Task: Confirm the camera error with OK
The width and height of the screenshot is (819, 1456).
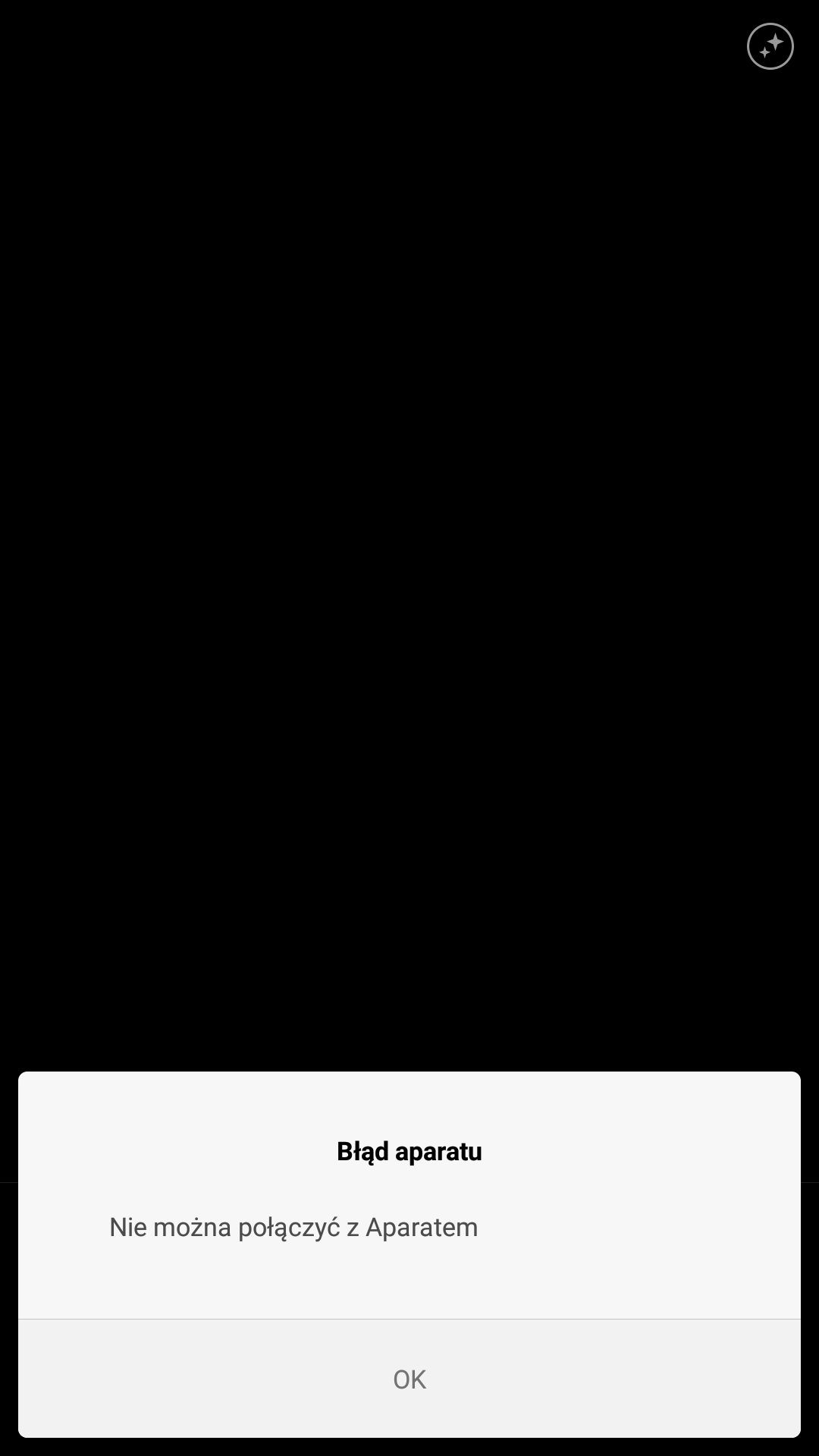Action: 409,1379
